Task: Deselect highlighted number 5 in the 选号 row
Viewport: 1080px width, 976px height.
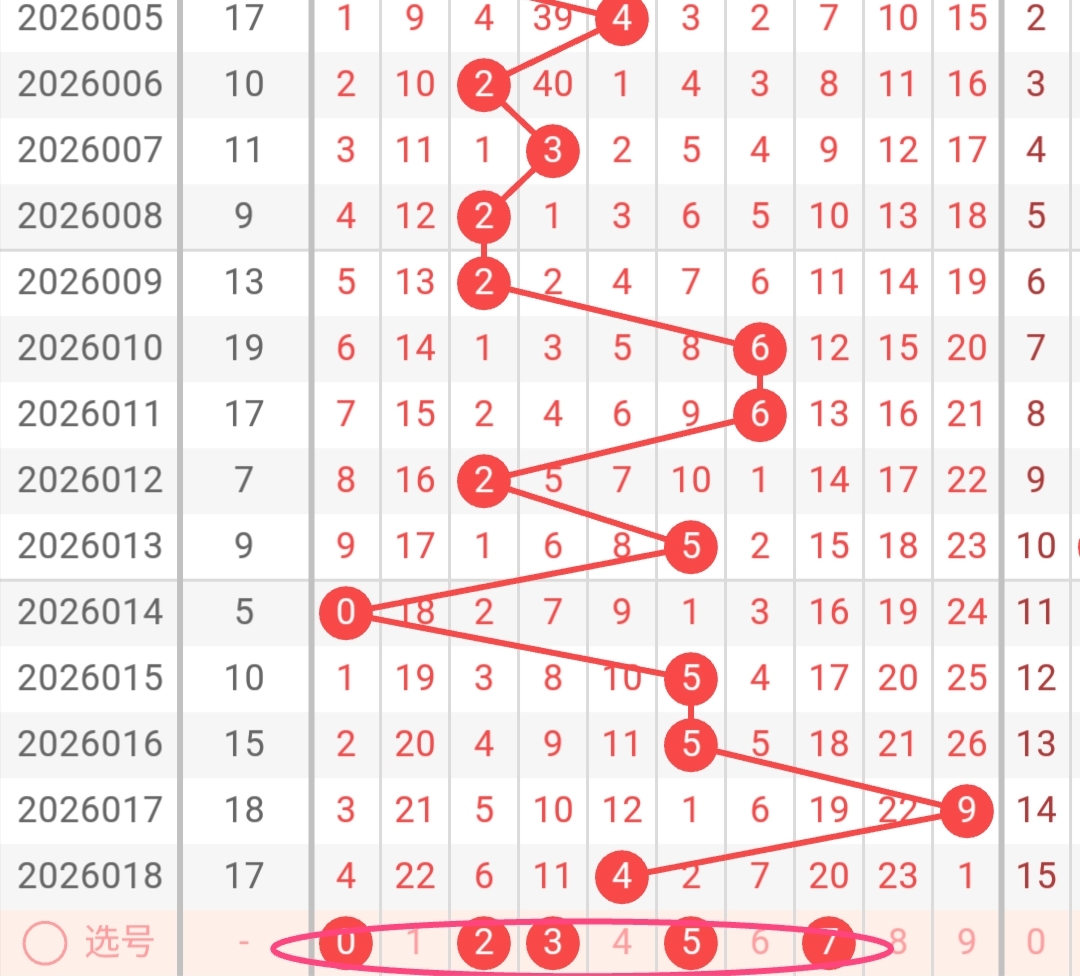Action: [691, 942]
